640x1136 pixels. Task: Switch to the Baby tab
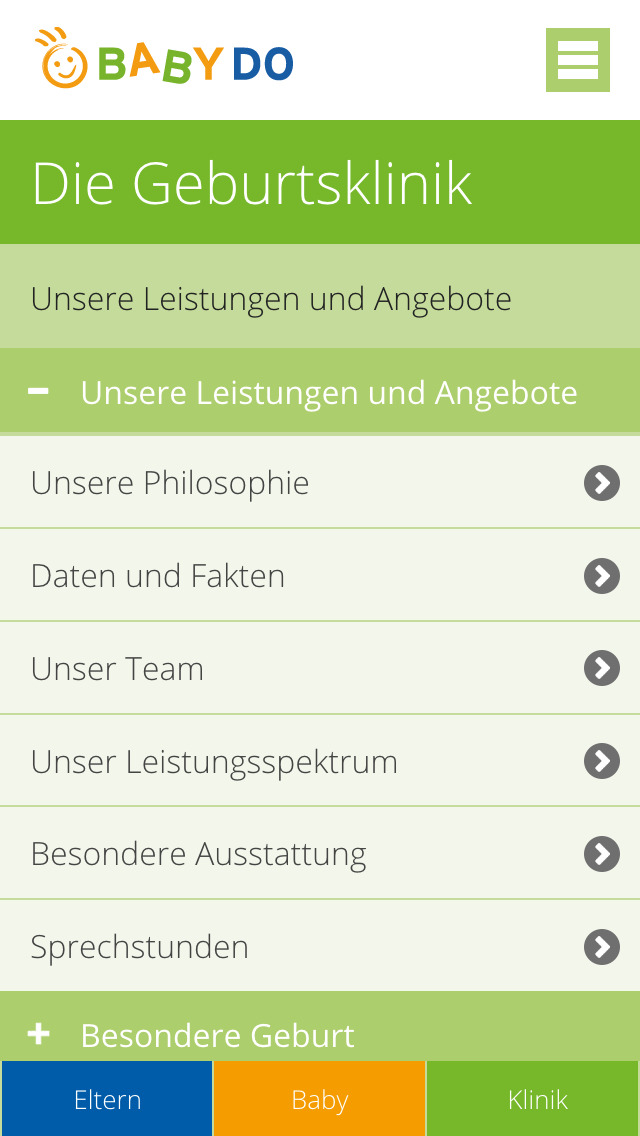320,1099
